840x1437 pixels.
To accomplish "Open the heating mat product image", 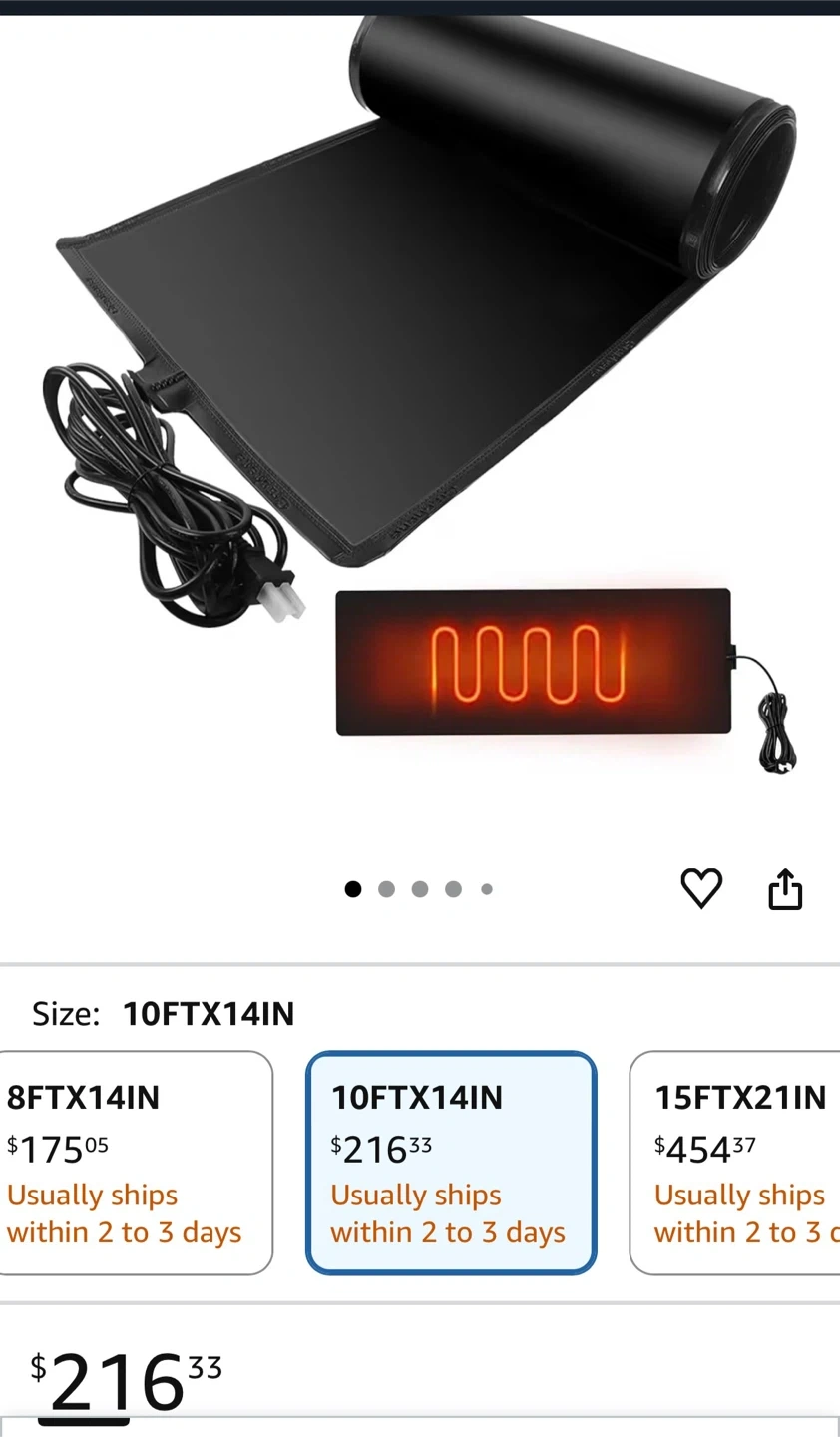I will point(419,399).
